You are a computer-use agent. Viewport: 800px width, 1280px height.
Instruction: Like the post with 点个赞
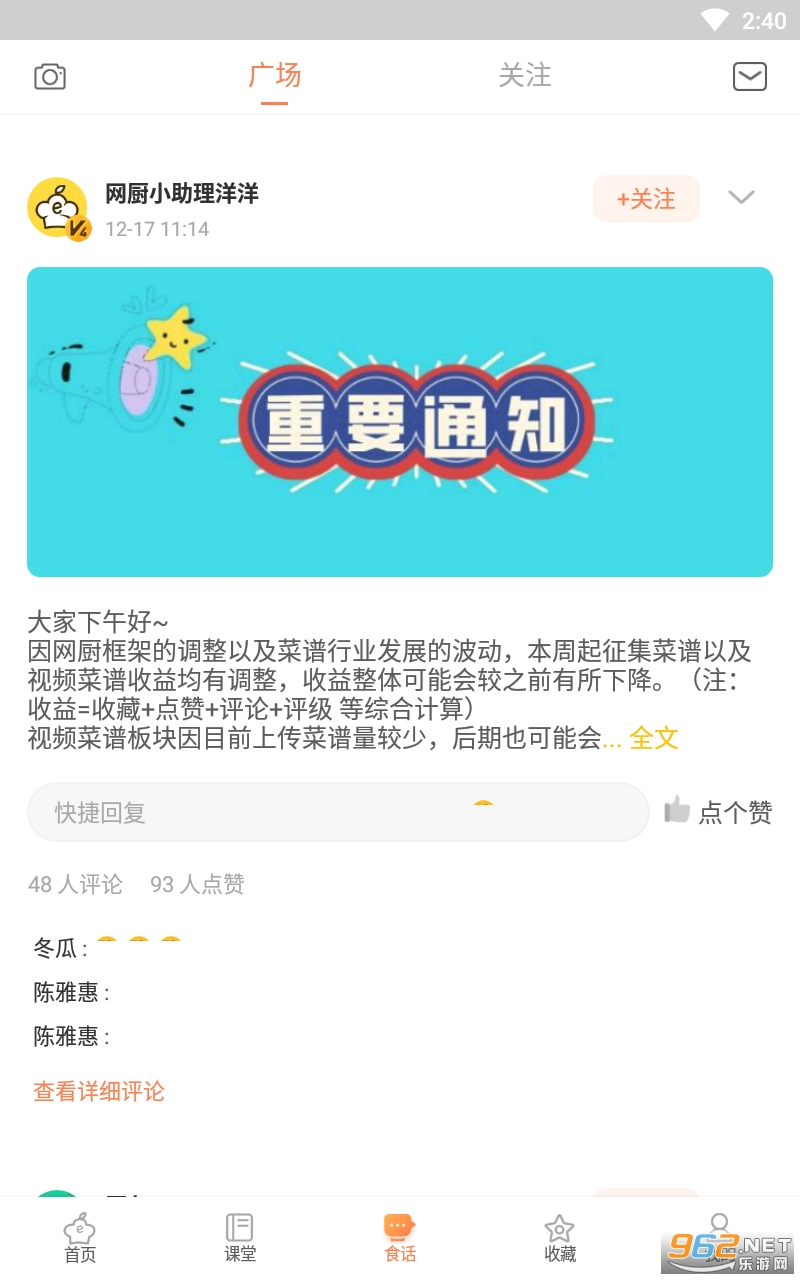click(x=718, y=812)
